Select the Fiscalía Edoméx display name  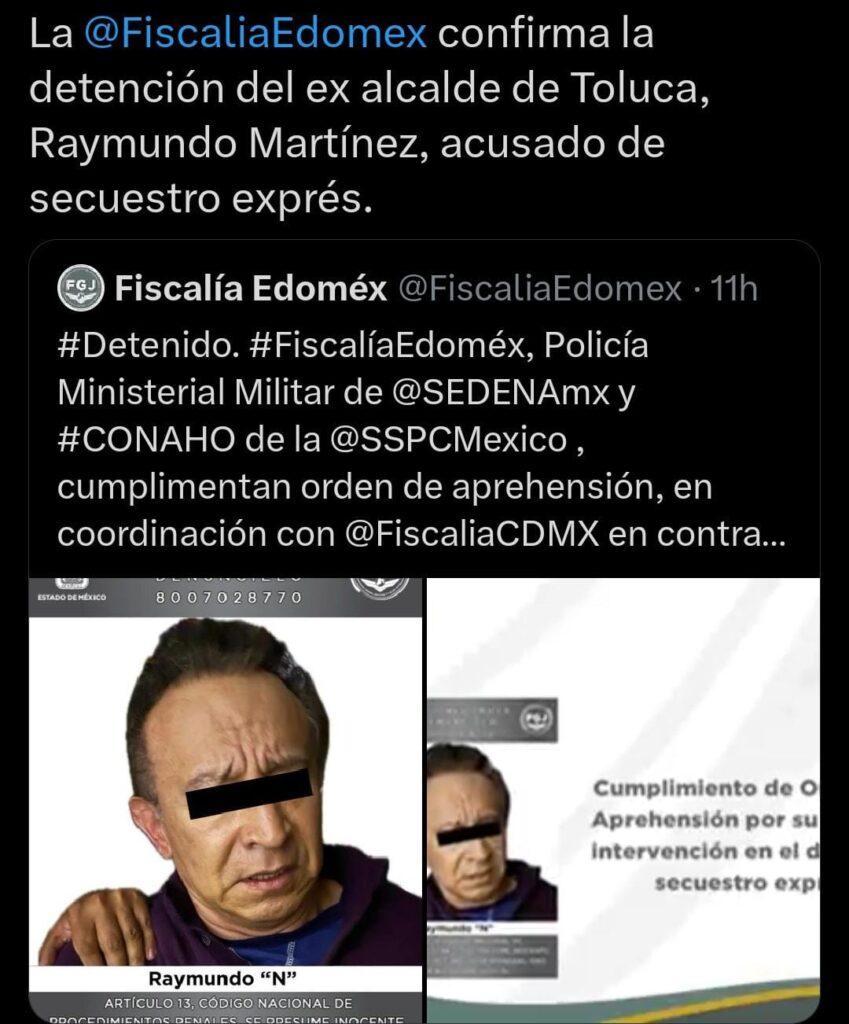click(x=251, y=291)
